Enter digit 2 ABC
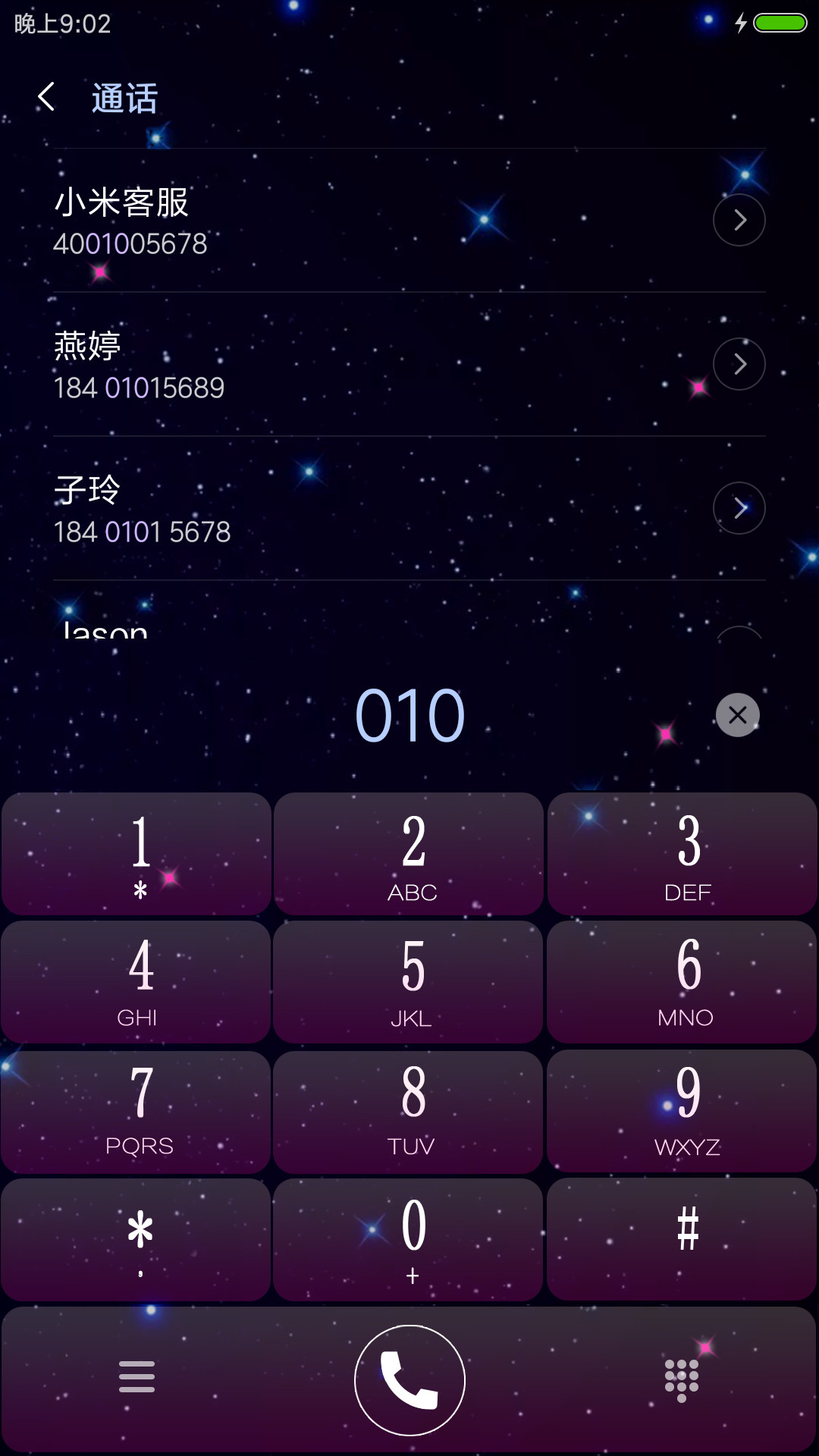 click(x=409, y=854)
